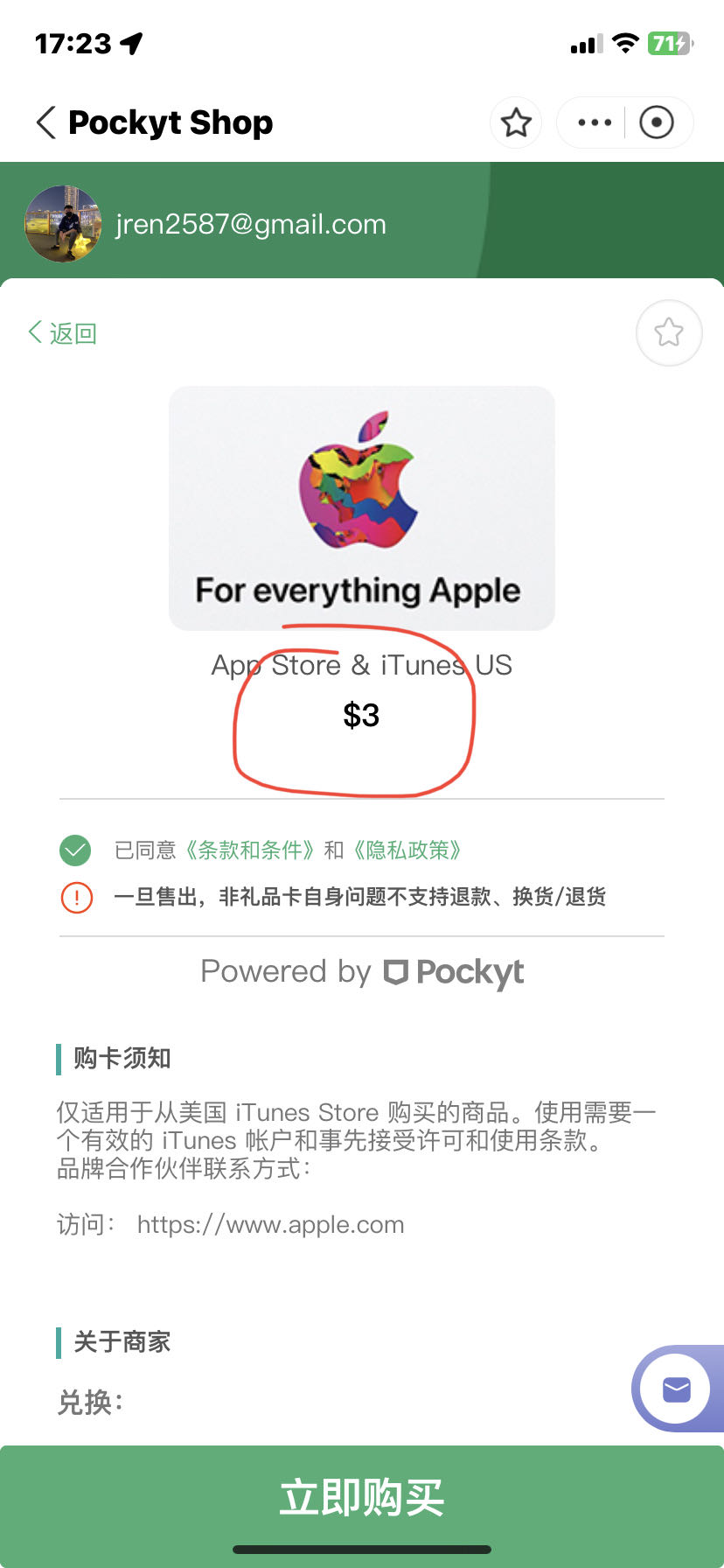Go back from Pockyt Shop page
The width and height of the screenshot is (724, 1568).
tap(46, 122)
